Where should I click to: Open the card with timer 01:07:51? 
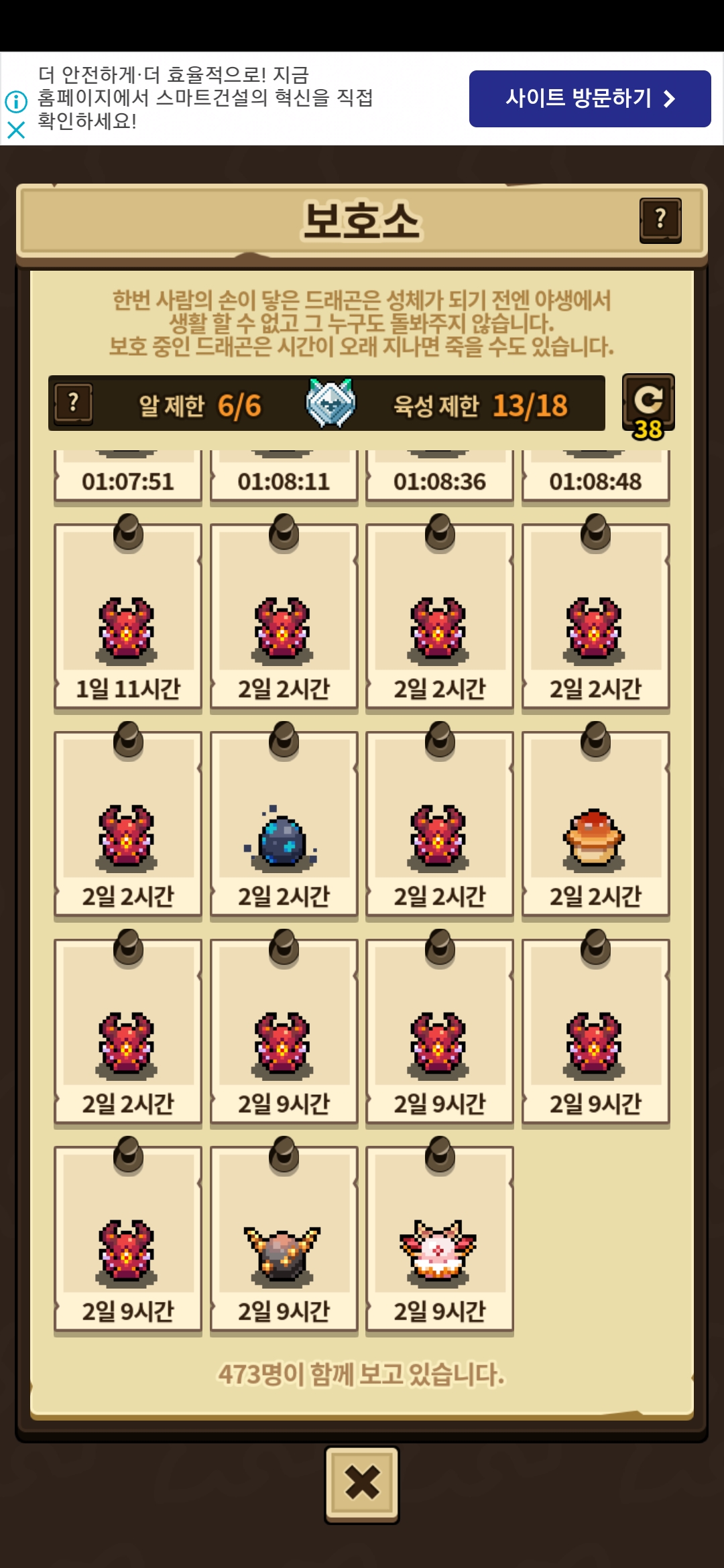[x=128, y=476]
